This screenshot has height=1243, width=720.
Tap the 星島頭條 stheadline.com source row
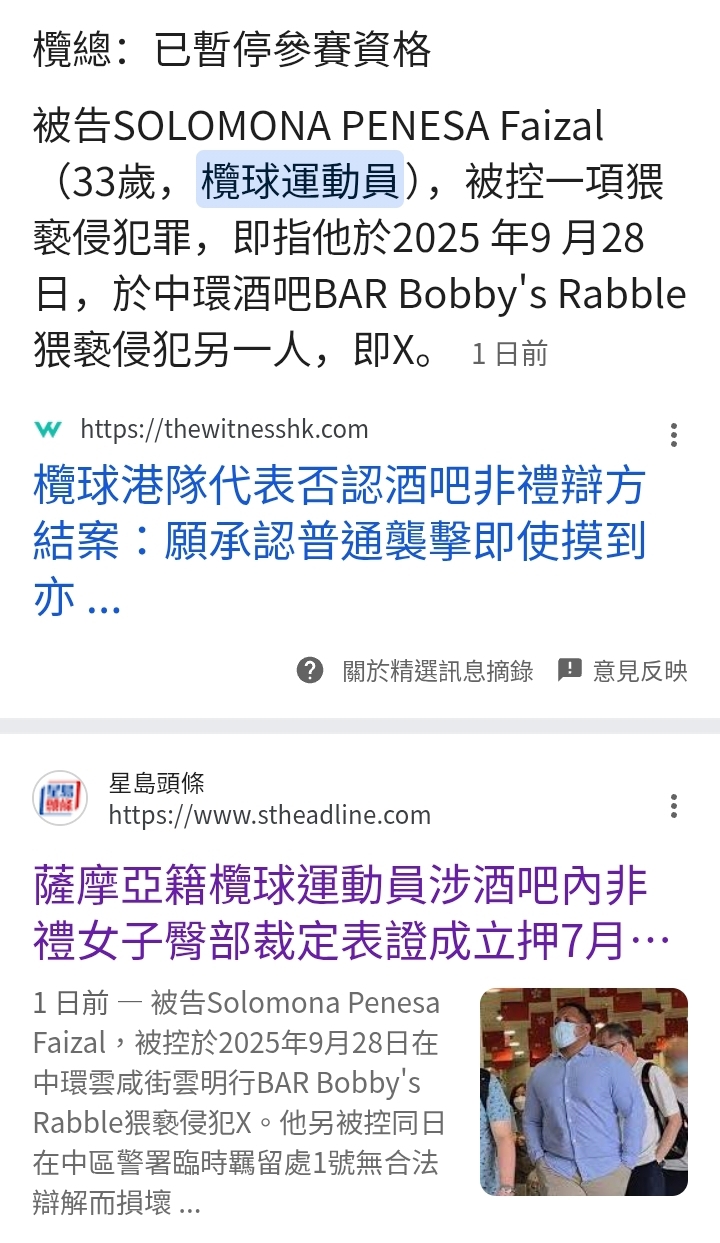click(232, 798)
